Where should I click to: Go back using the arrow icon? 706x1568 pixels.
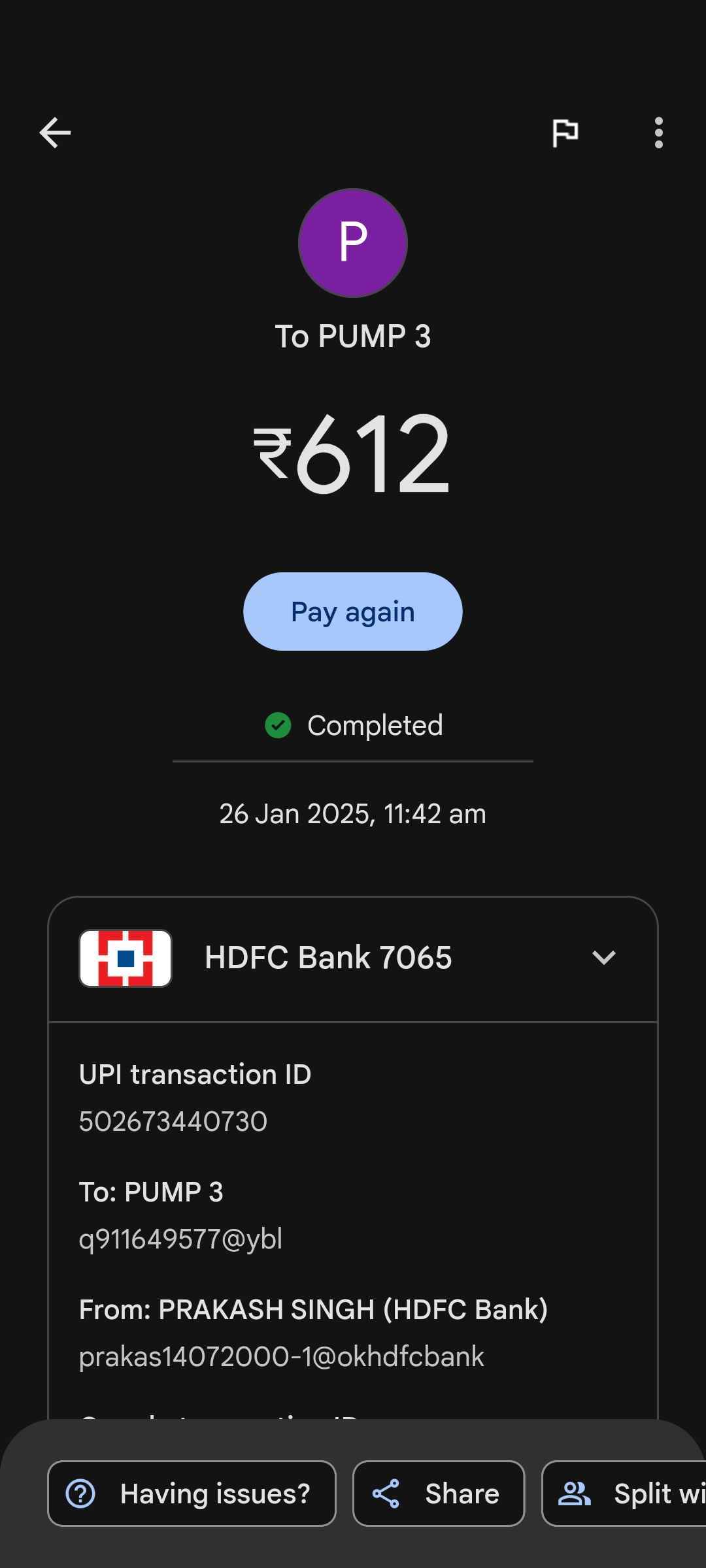55,133
